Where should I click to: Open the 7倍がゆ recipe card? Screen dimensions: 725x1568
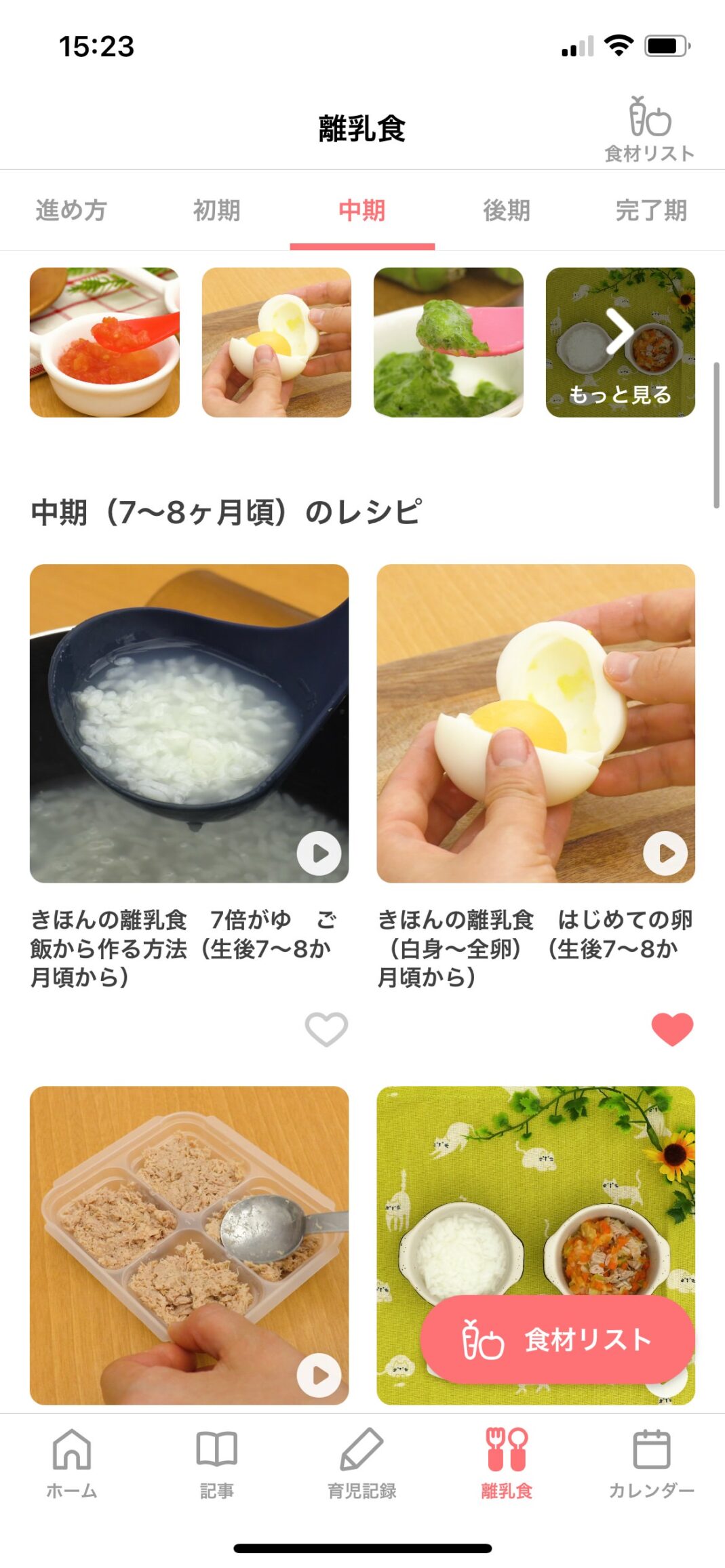pyautogui.click(x=189, y=723)
